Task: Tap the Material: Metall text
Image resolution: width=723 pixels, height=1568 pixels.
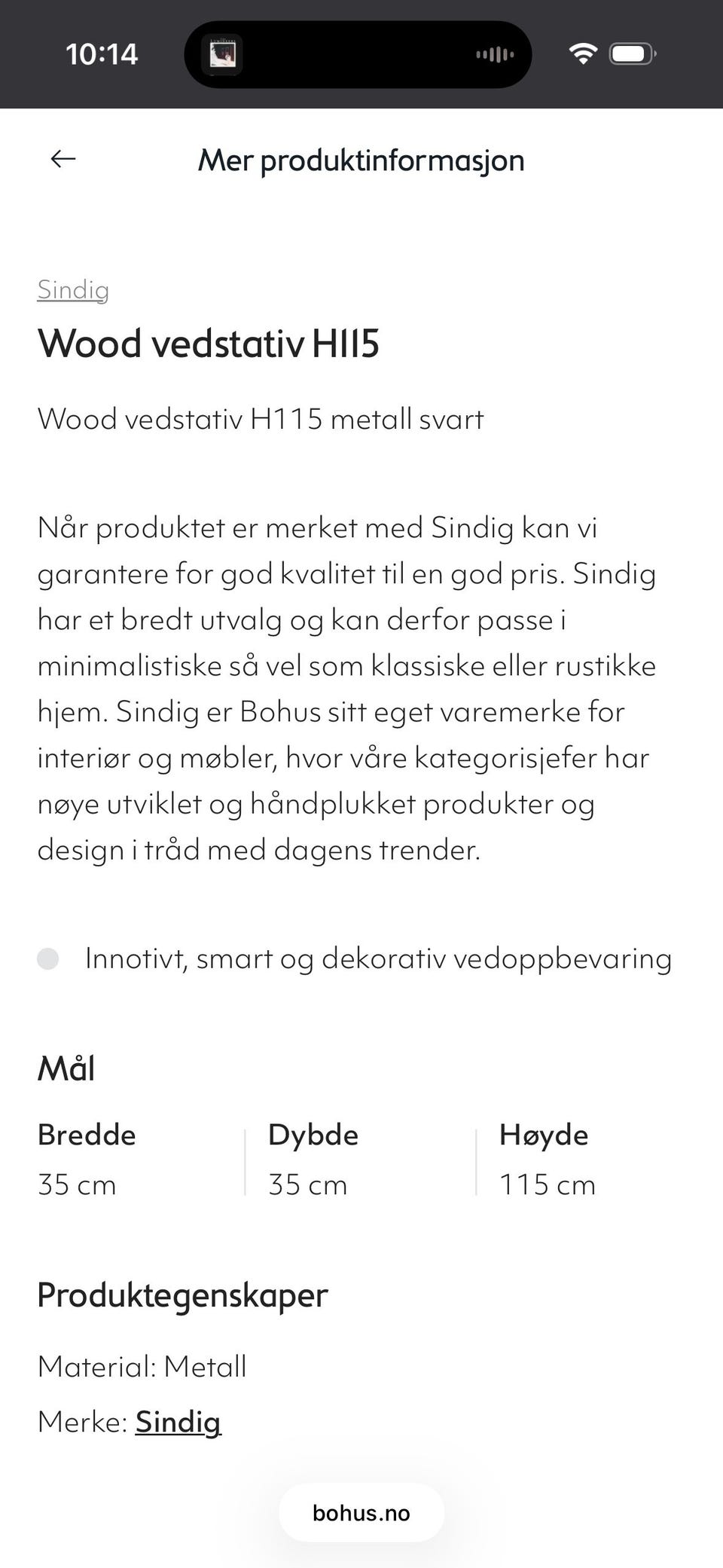Action: (x=142, y=1365)
